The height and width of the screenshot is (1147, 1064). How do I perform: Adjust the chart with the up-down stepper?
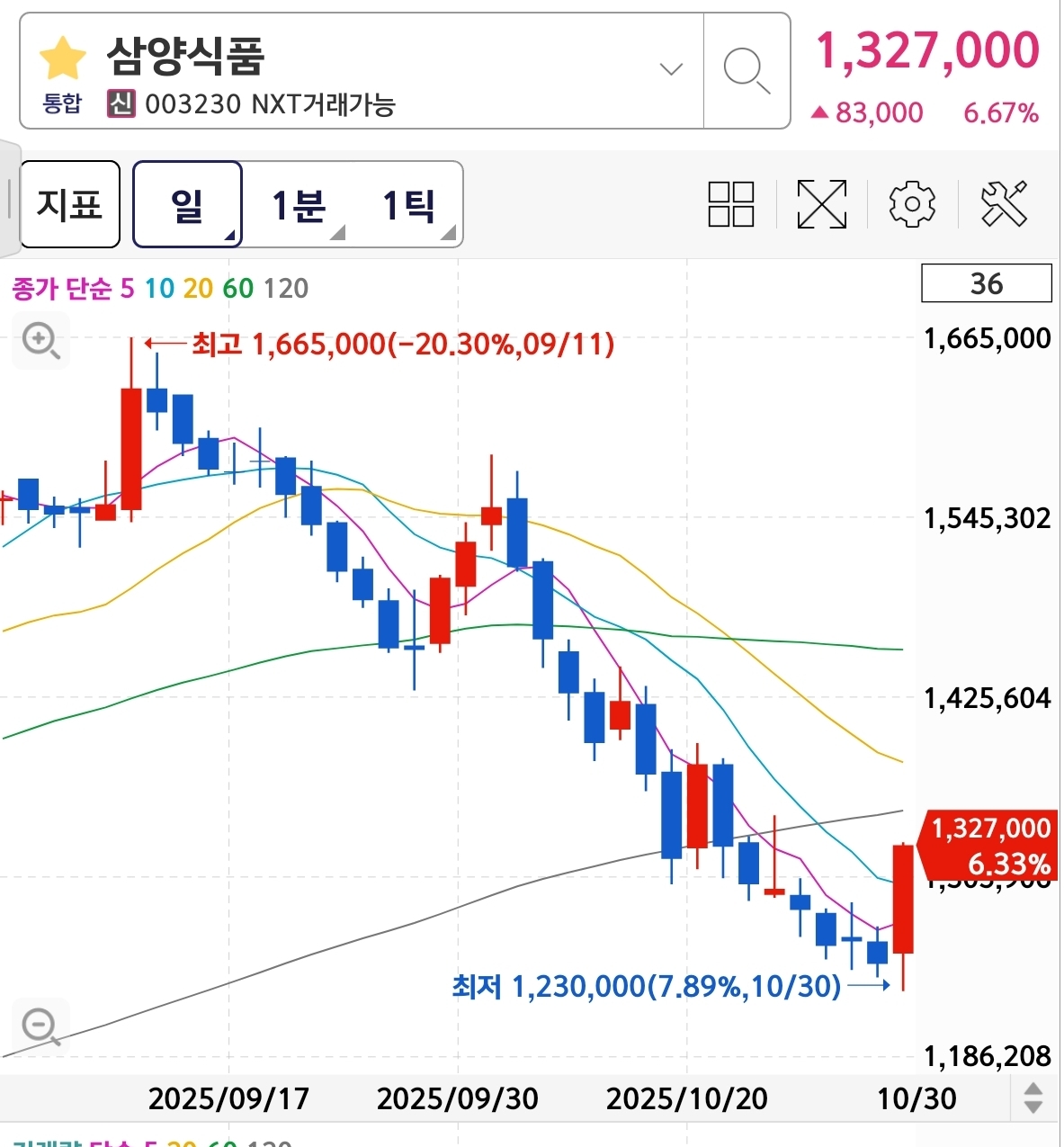(x=1033, y=1098)
